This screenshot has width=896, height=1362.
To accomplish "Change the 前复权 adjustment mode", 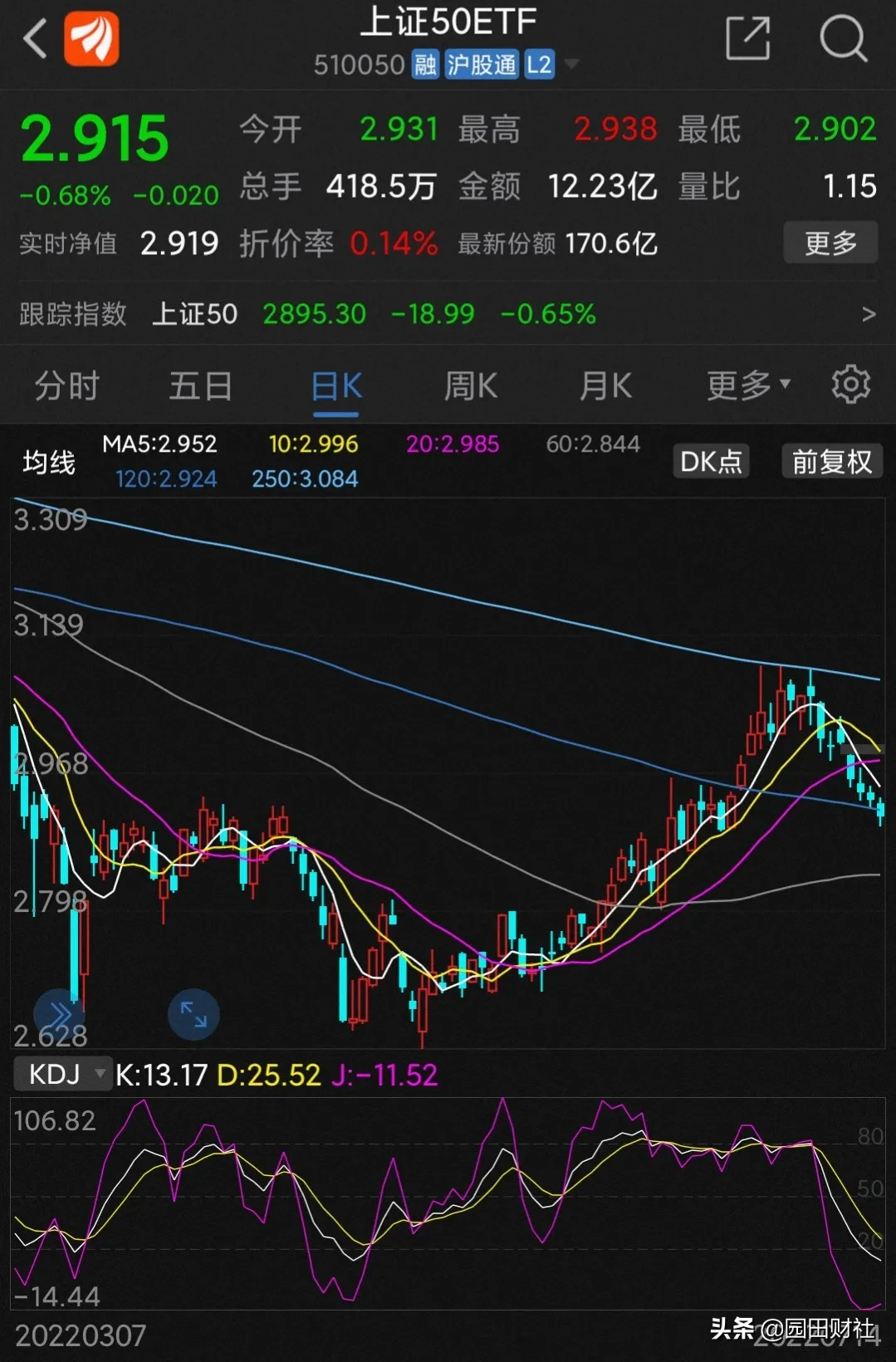I will pos(831,462).
